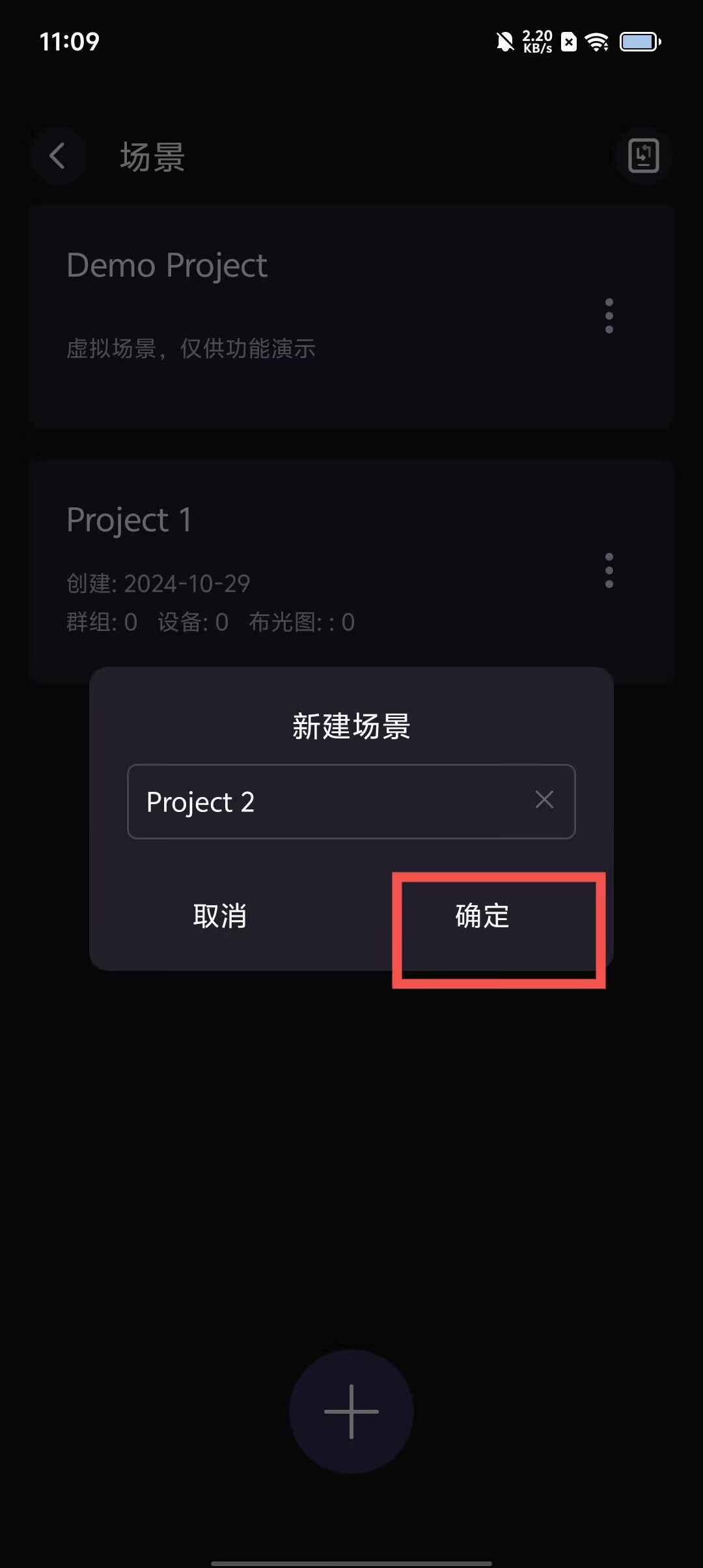Open Project 1 overflow menu
This screenshot has width=703, height=1568.
pyautogui.click(x=609, y=571)
